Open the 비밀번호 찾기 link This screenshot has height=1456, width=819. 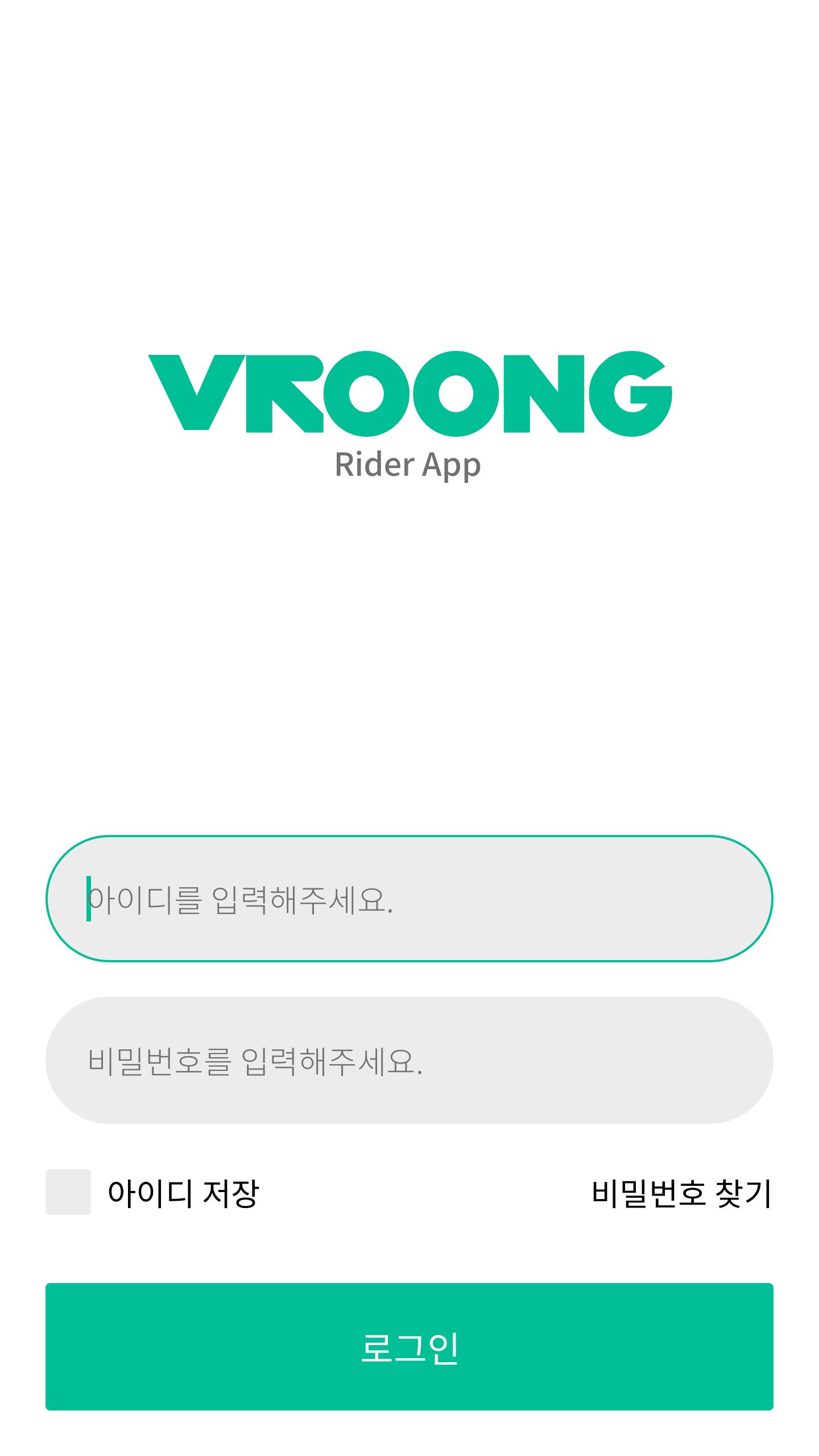[682, 1193]
